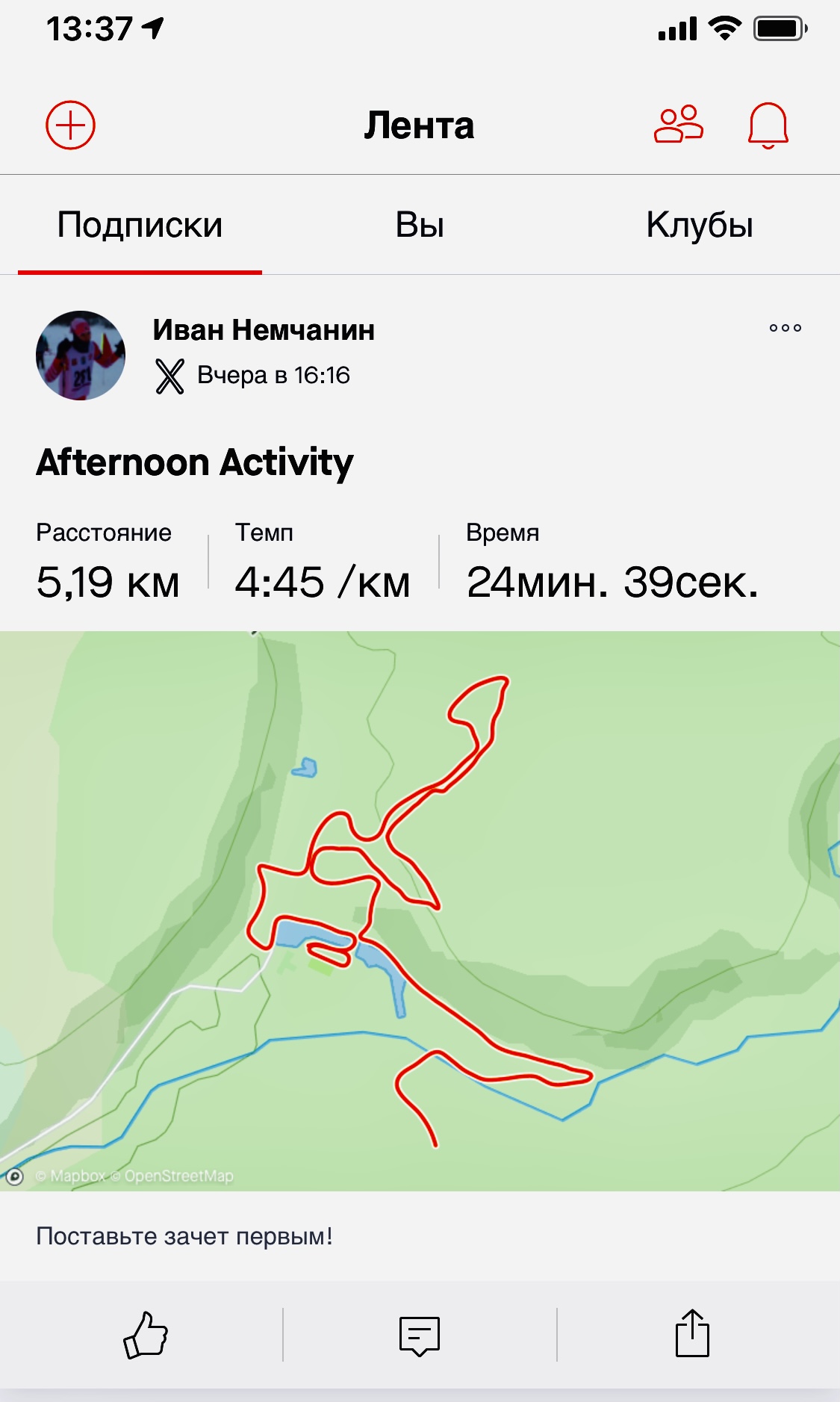The image size is (840, 1402).
Task: Open the find friends icon
Action: point(678,125)
